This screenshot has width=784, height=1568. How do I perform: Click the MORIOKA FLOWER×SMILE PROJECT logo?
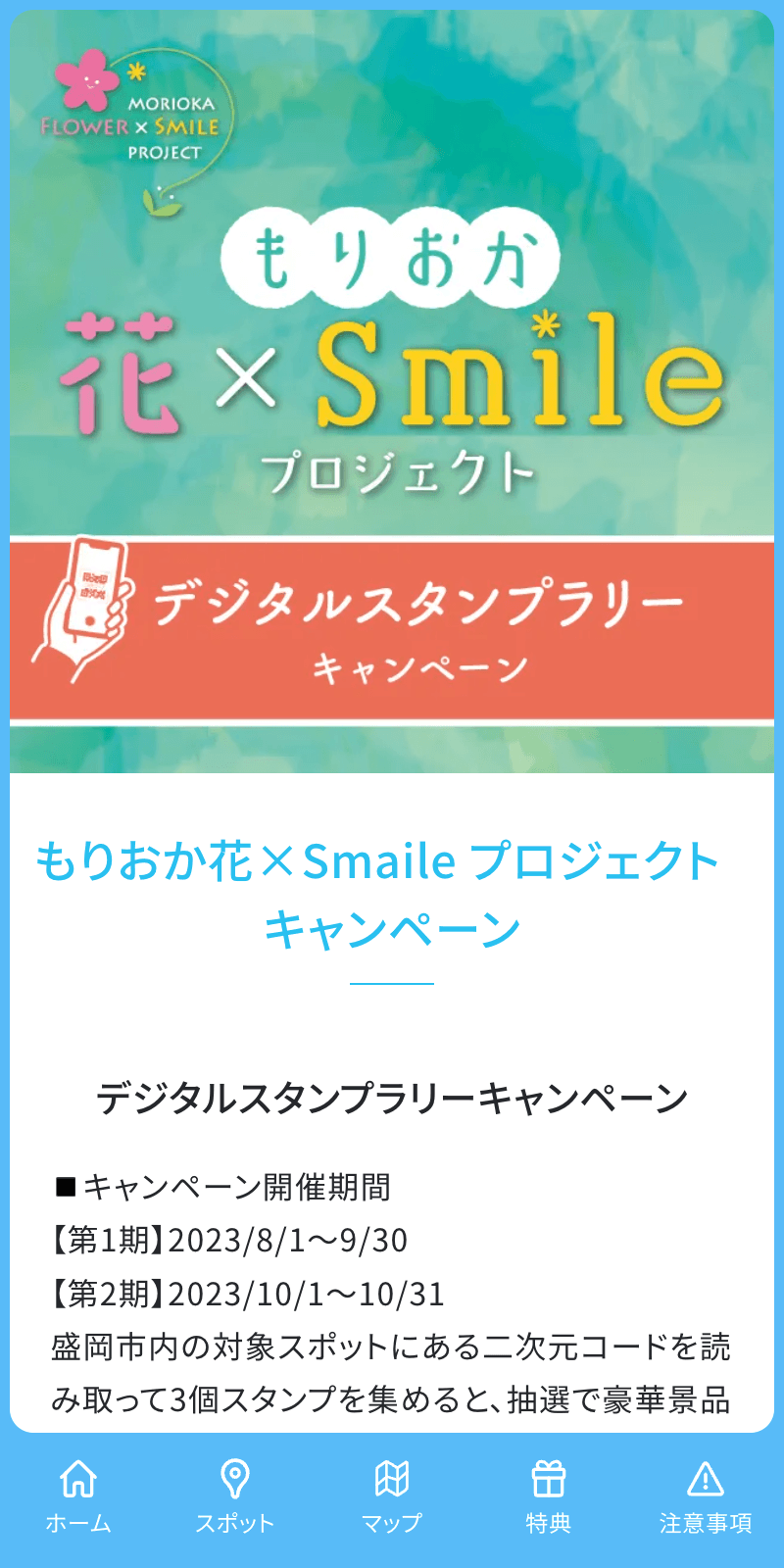(x=137, y=108)
